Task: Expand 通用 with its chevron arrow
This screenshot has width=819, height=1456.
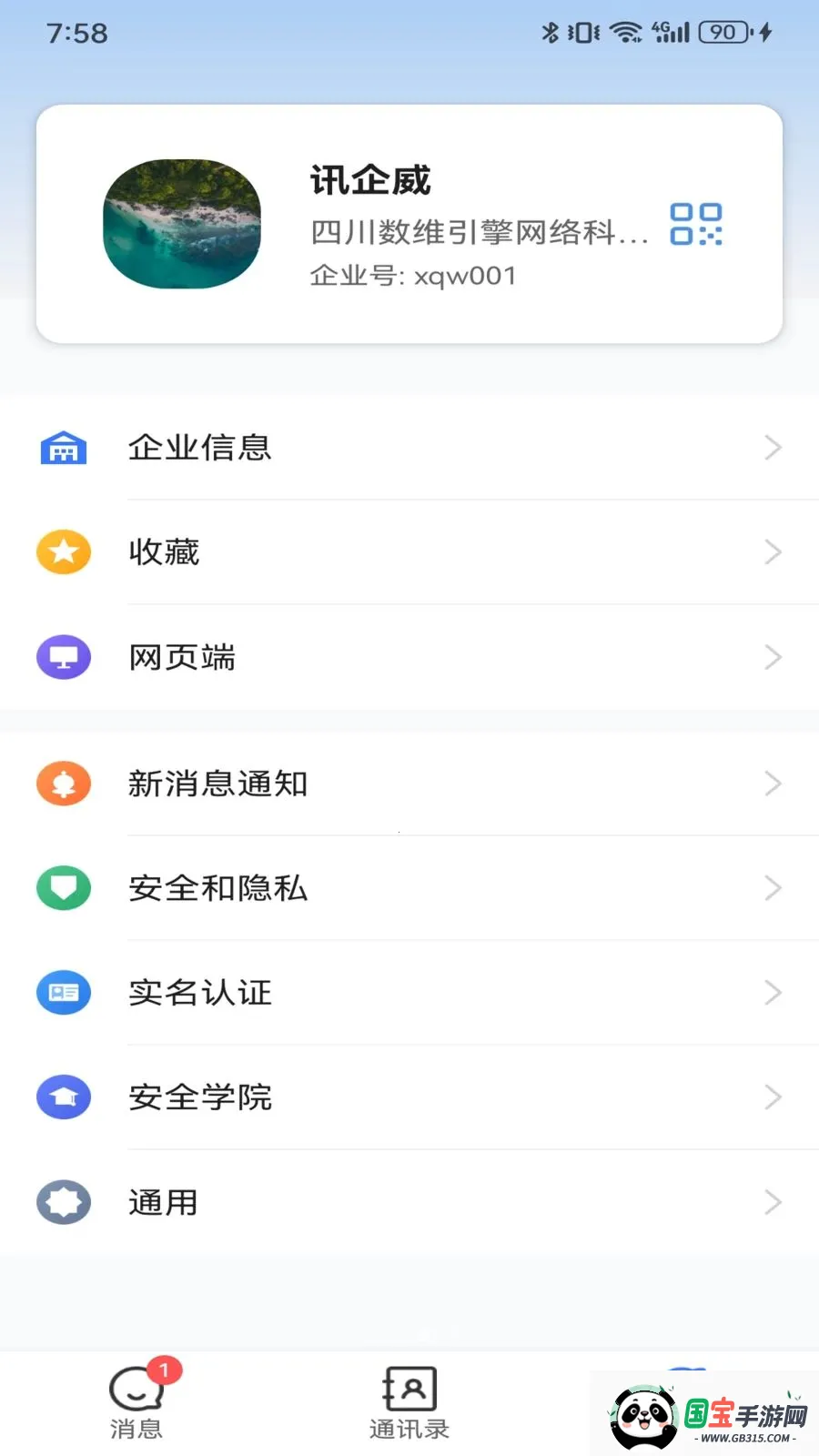Action: click(773, 1202)
